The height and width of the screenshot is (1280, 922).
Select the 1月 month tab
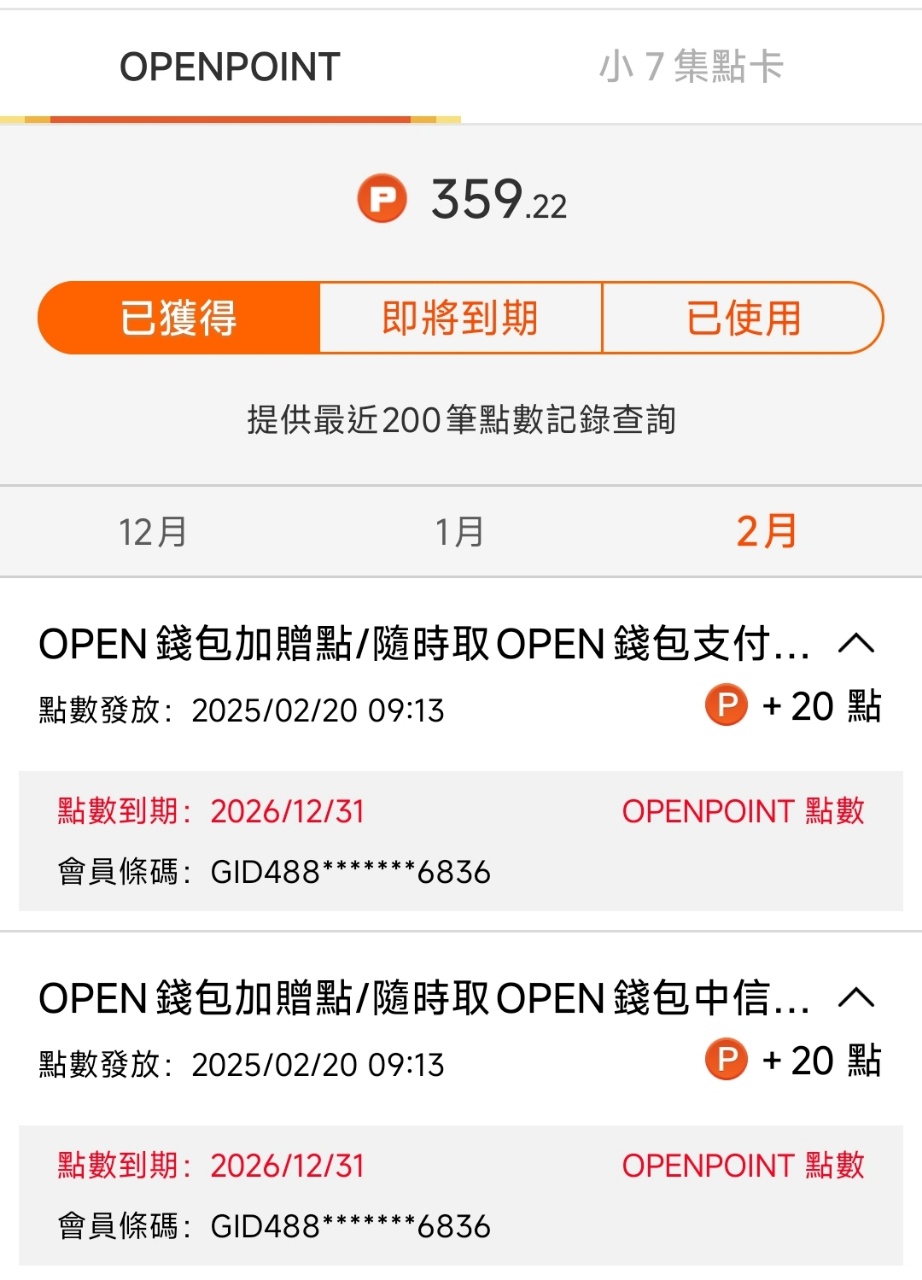click(460, 532)
